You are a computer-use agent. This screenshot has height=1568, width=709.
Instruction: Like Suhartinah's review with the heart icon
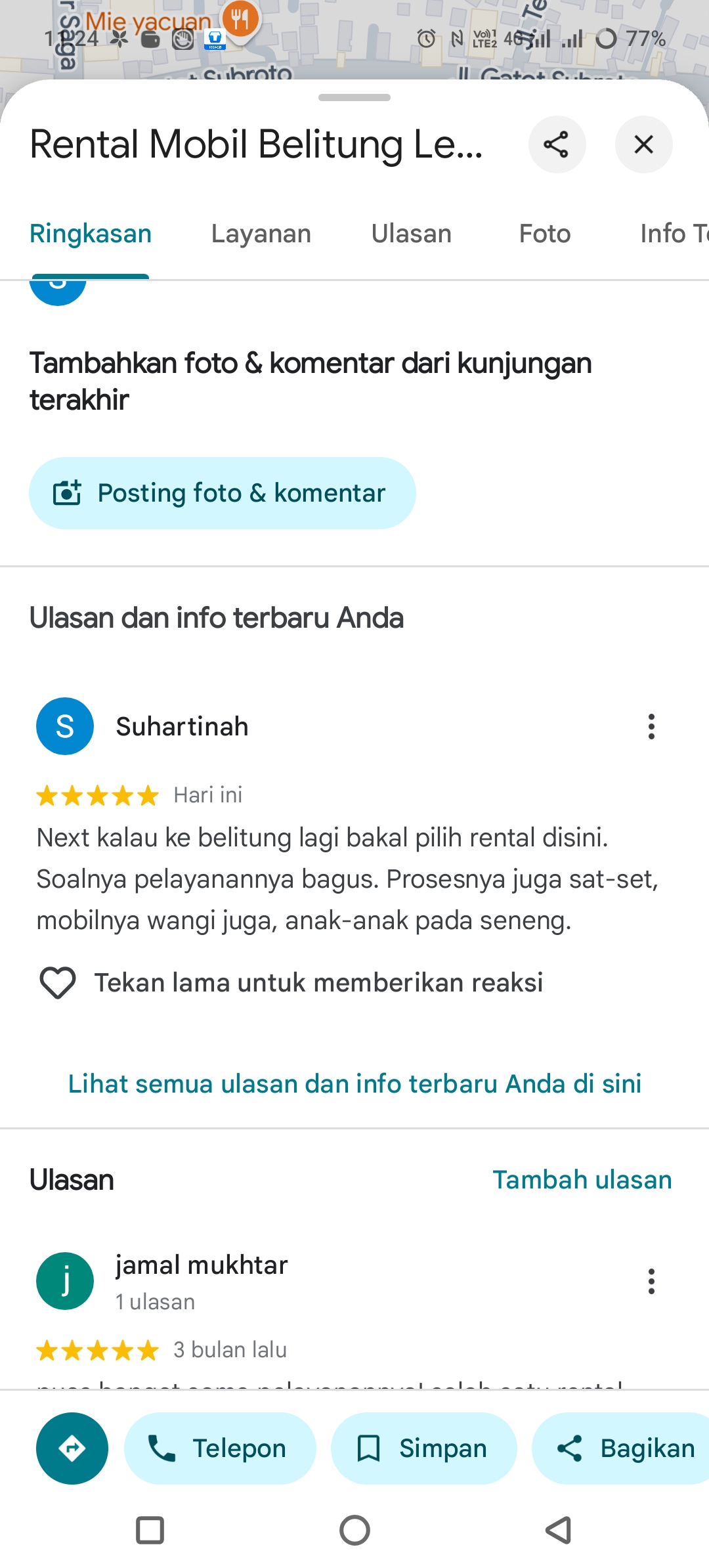(58, 983)
